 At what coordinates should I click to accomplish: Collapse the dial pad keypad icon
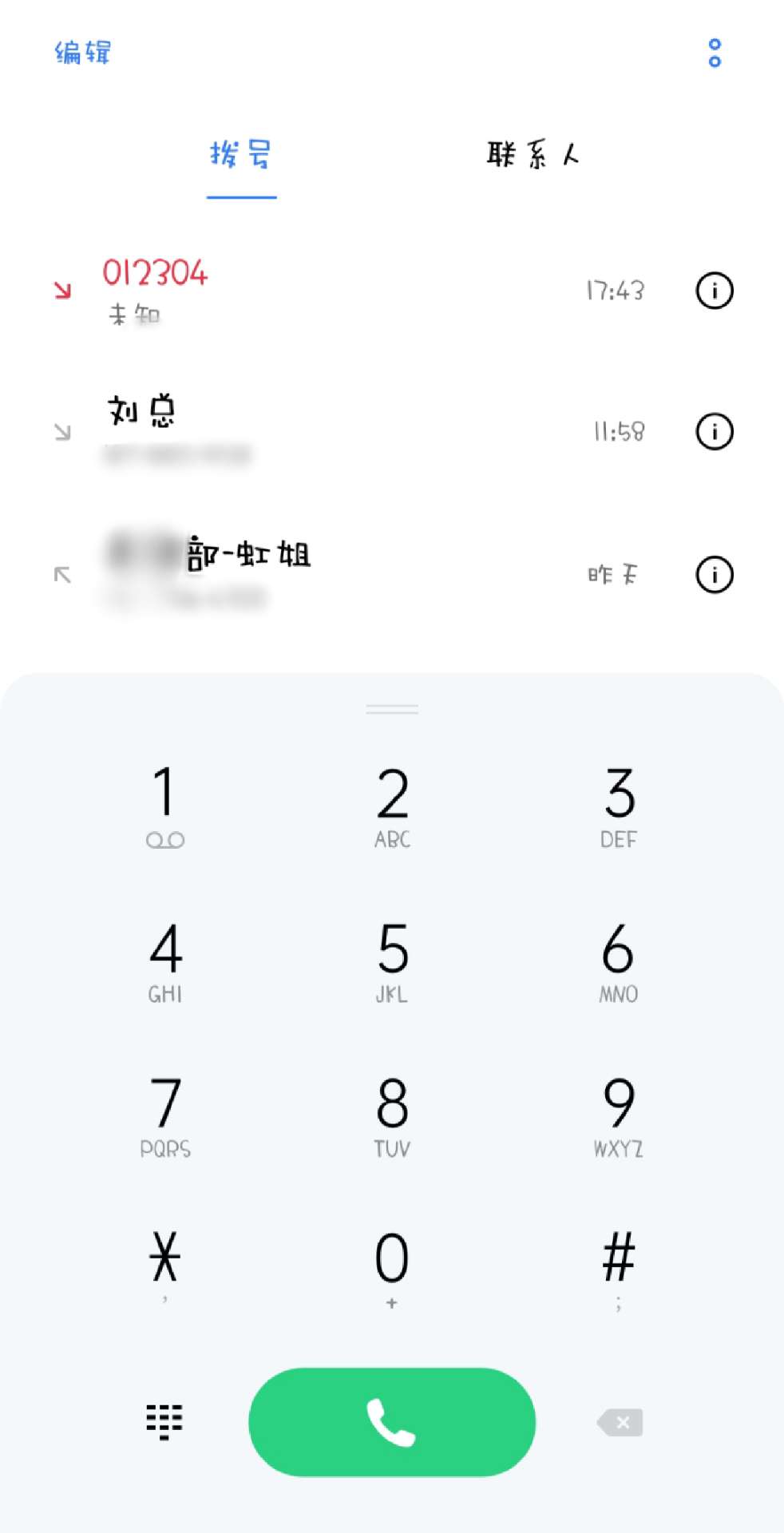tap(164, 1422)
